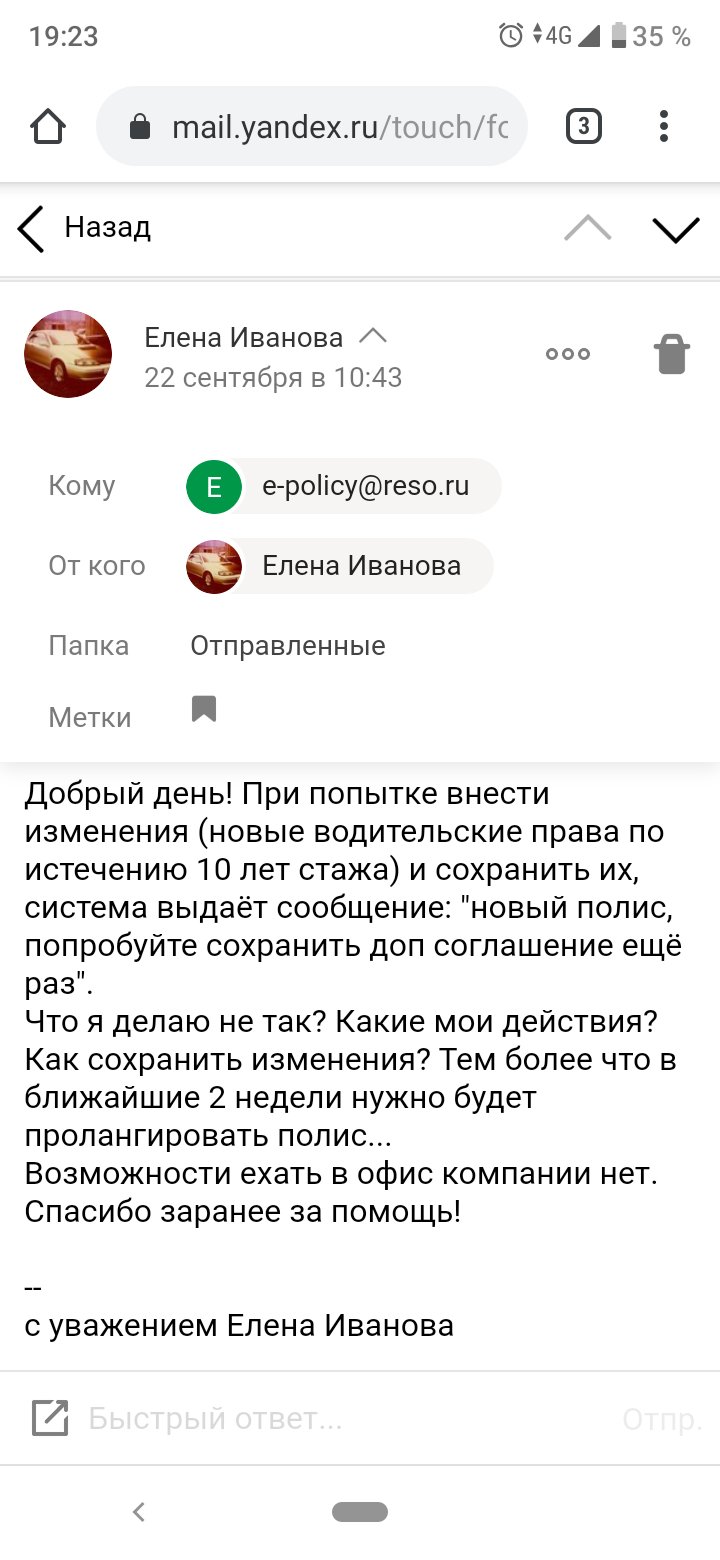
Task: Open the browser home page icon
Action: tap(48, 127)
